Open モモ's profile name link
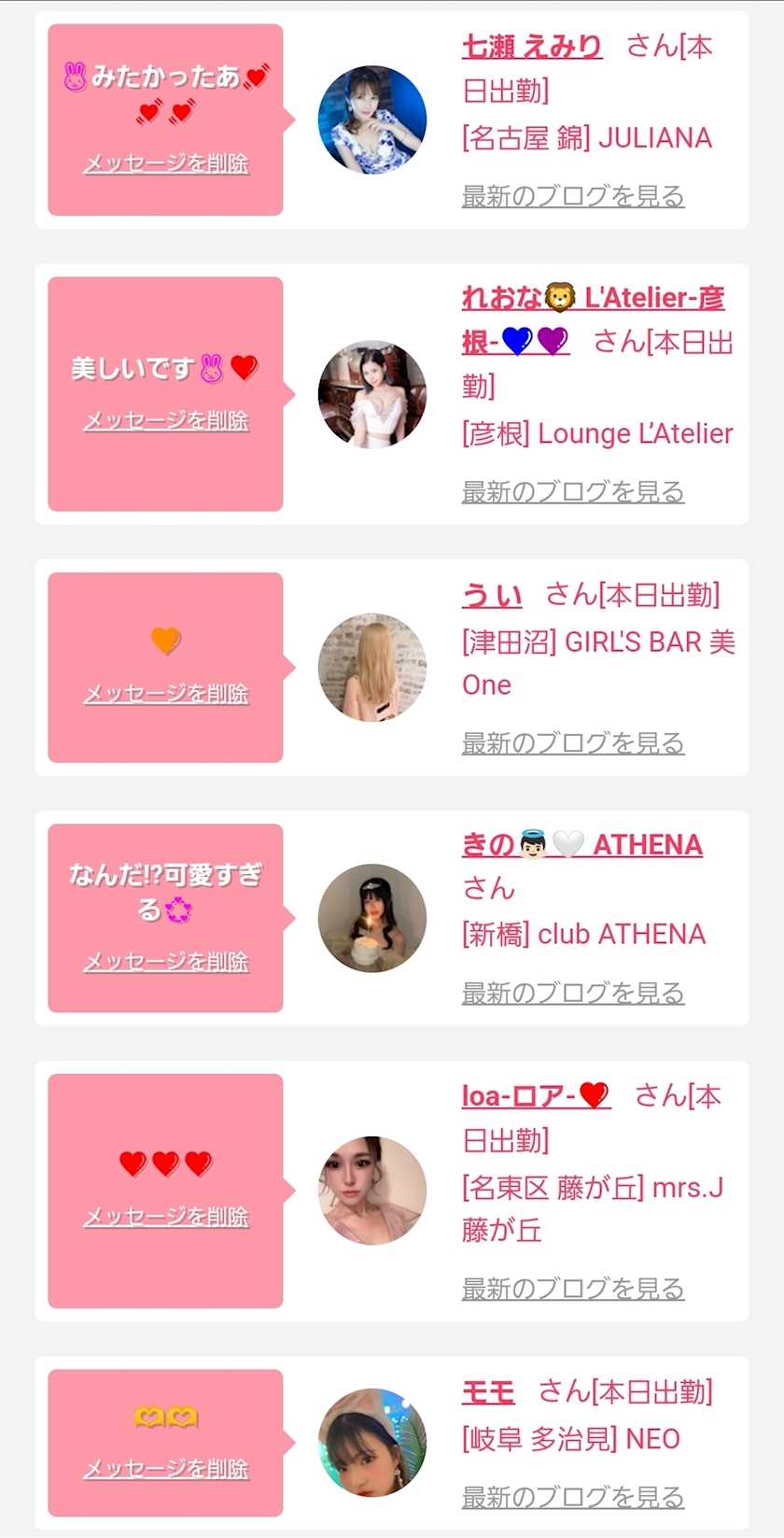Viewport: 784px width, 1538px height. (488, 1392)
